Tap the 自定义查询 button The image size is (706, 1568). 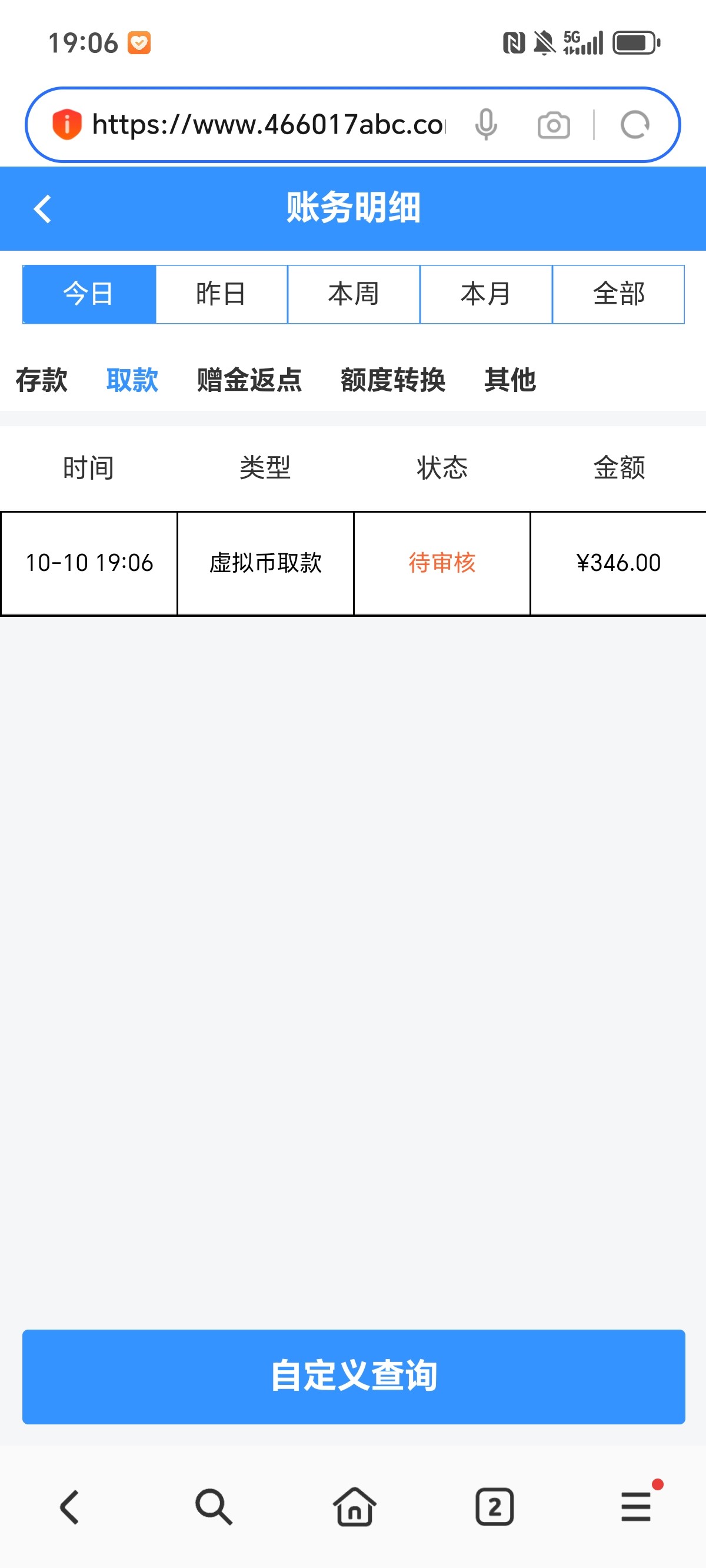(x=353, y=1376)
